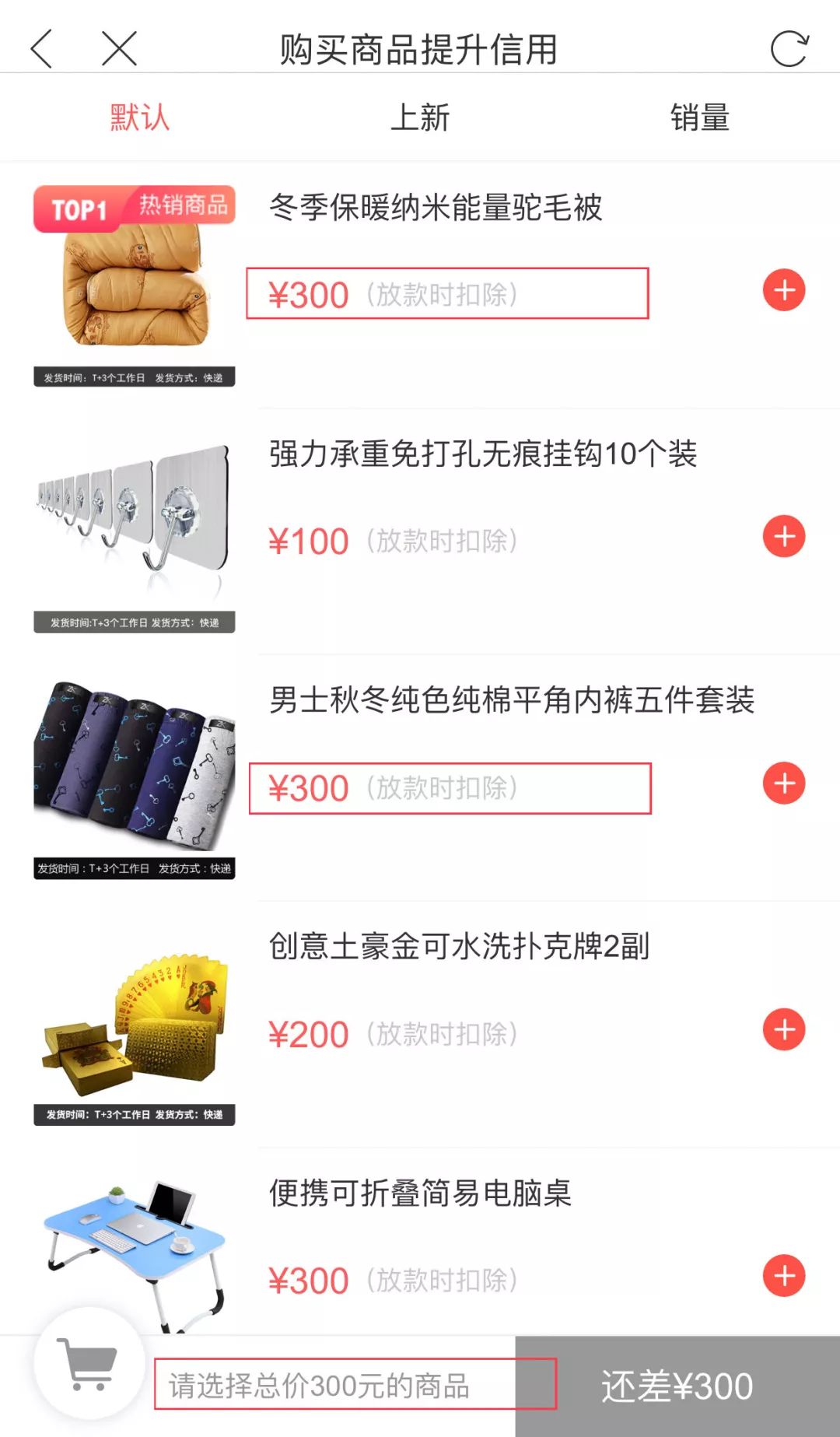
Task: Sort products by 销量
Action: point(699,117)
